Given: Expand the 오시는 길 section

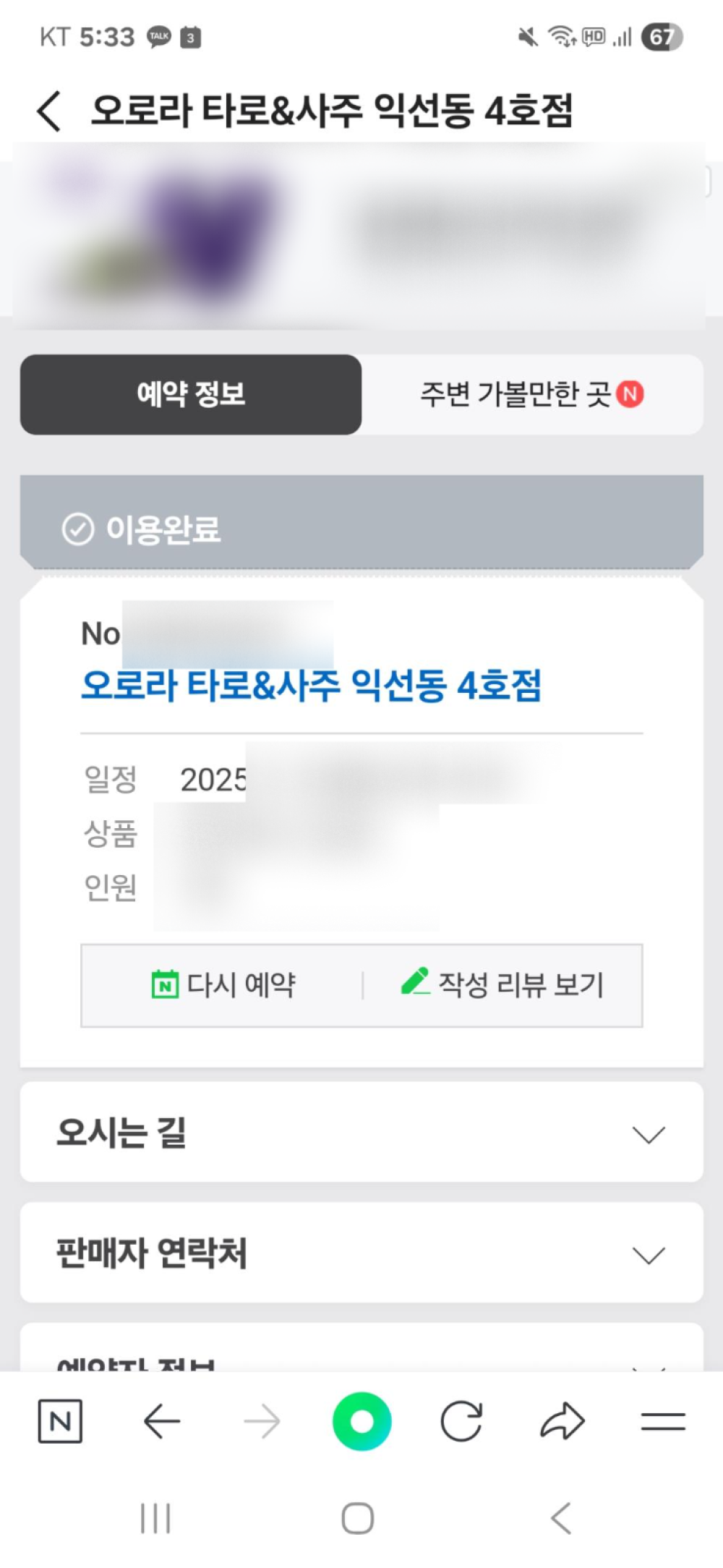Looking at the screenshot, I should click(x=361, y=1133).
